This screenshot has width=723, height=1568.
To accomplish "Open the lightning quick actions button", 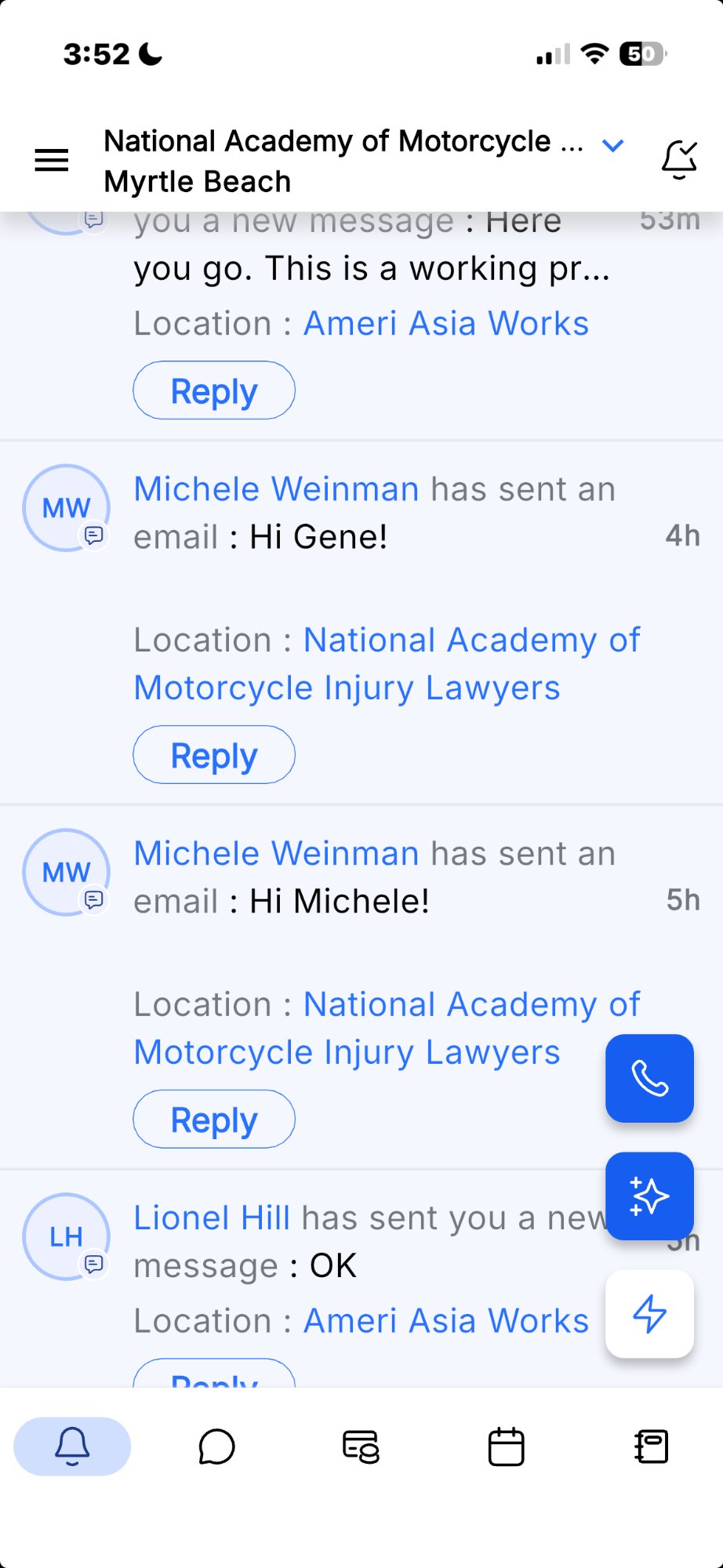I will 649,1314.
